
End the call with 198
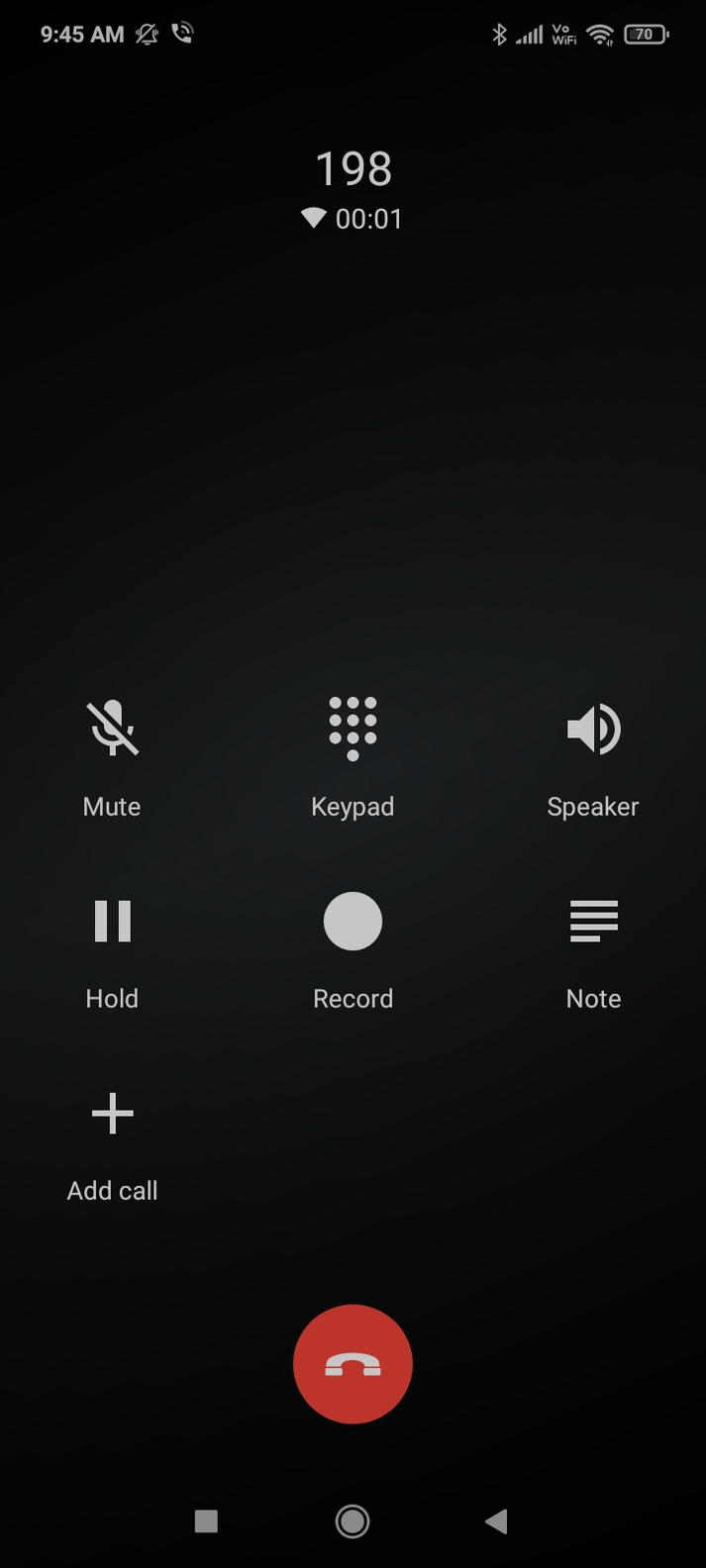click(x=353, y=1364)
